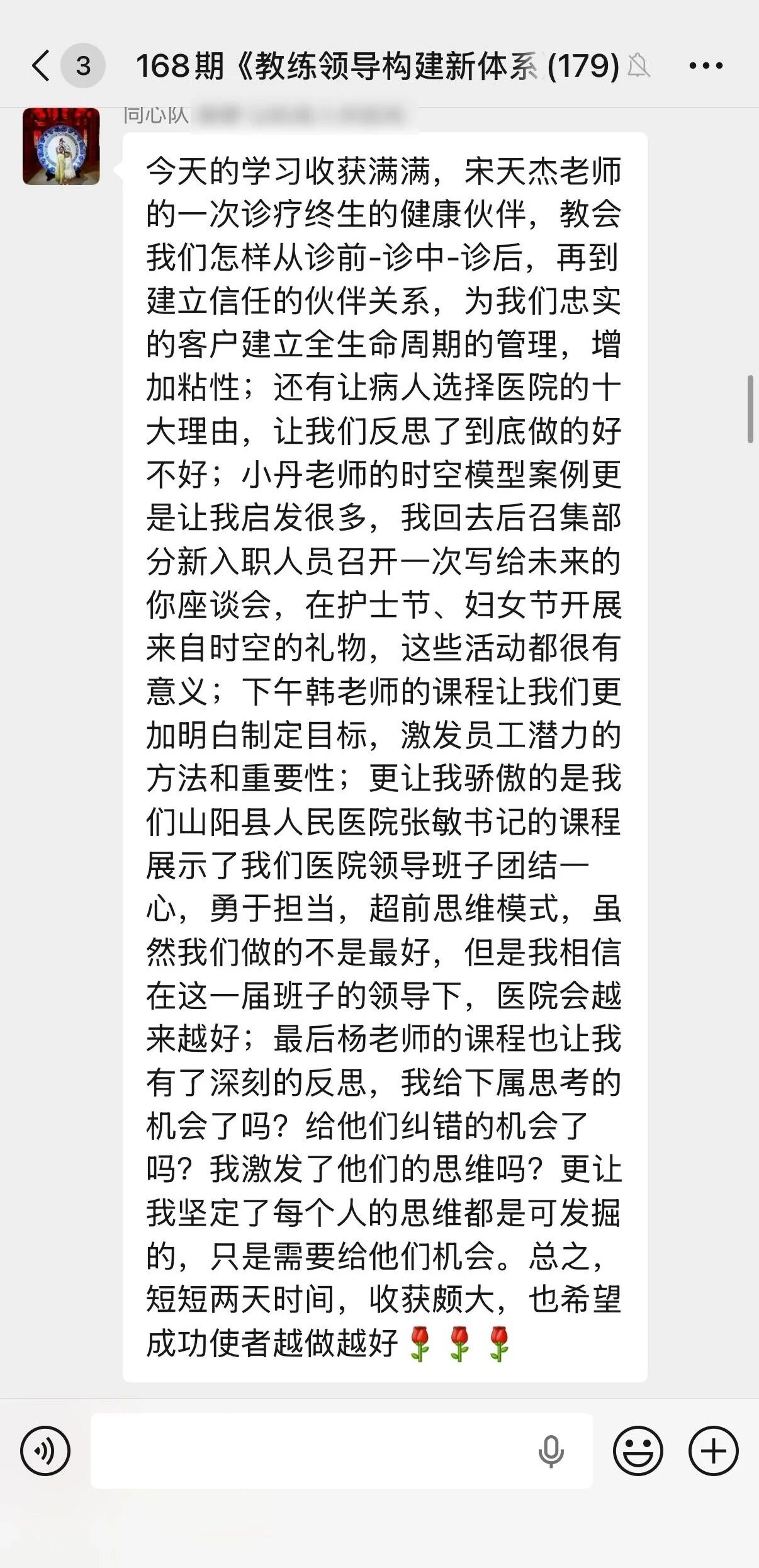Switch to voice message input
This screenshot has width=759, height=1568.
[45, 1452]
